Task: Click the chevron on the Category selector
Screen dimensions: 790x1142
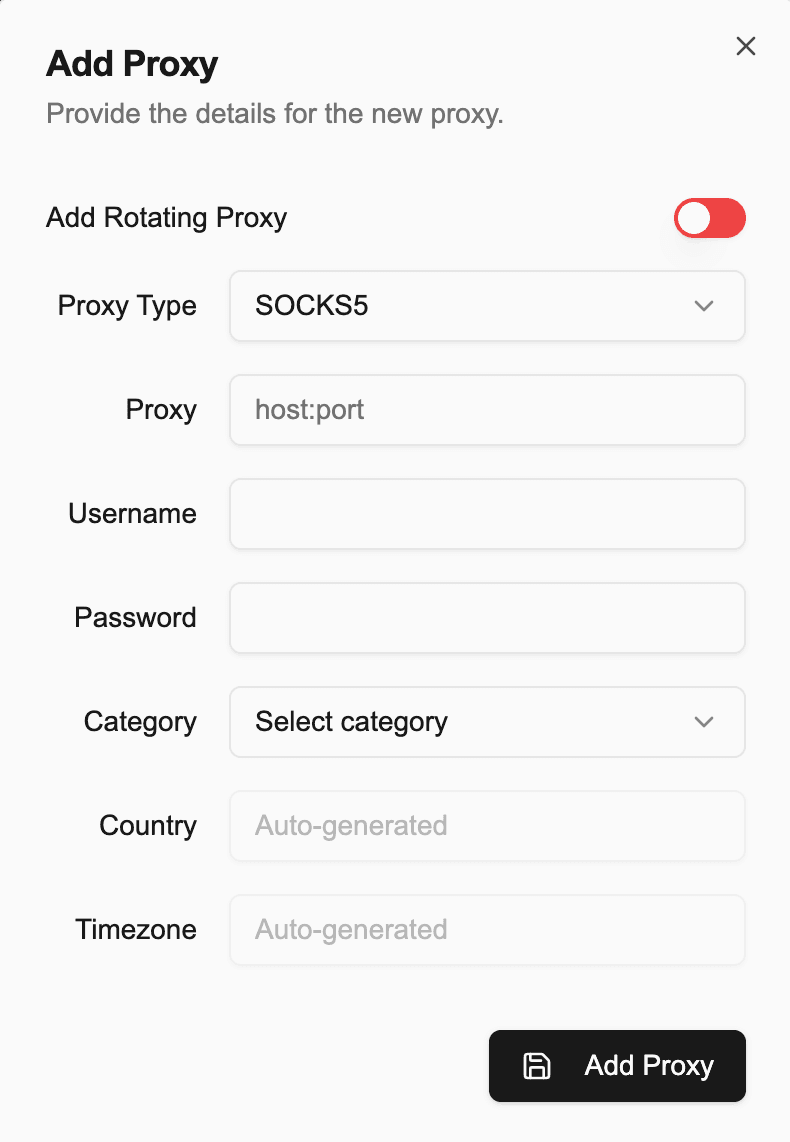Action: [704, 722]
